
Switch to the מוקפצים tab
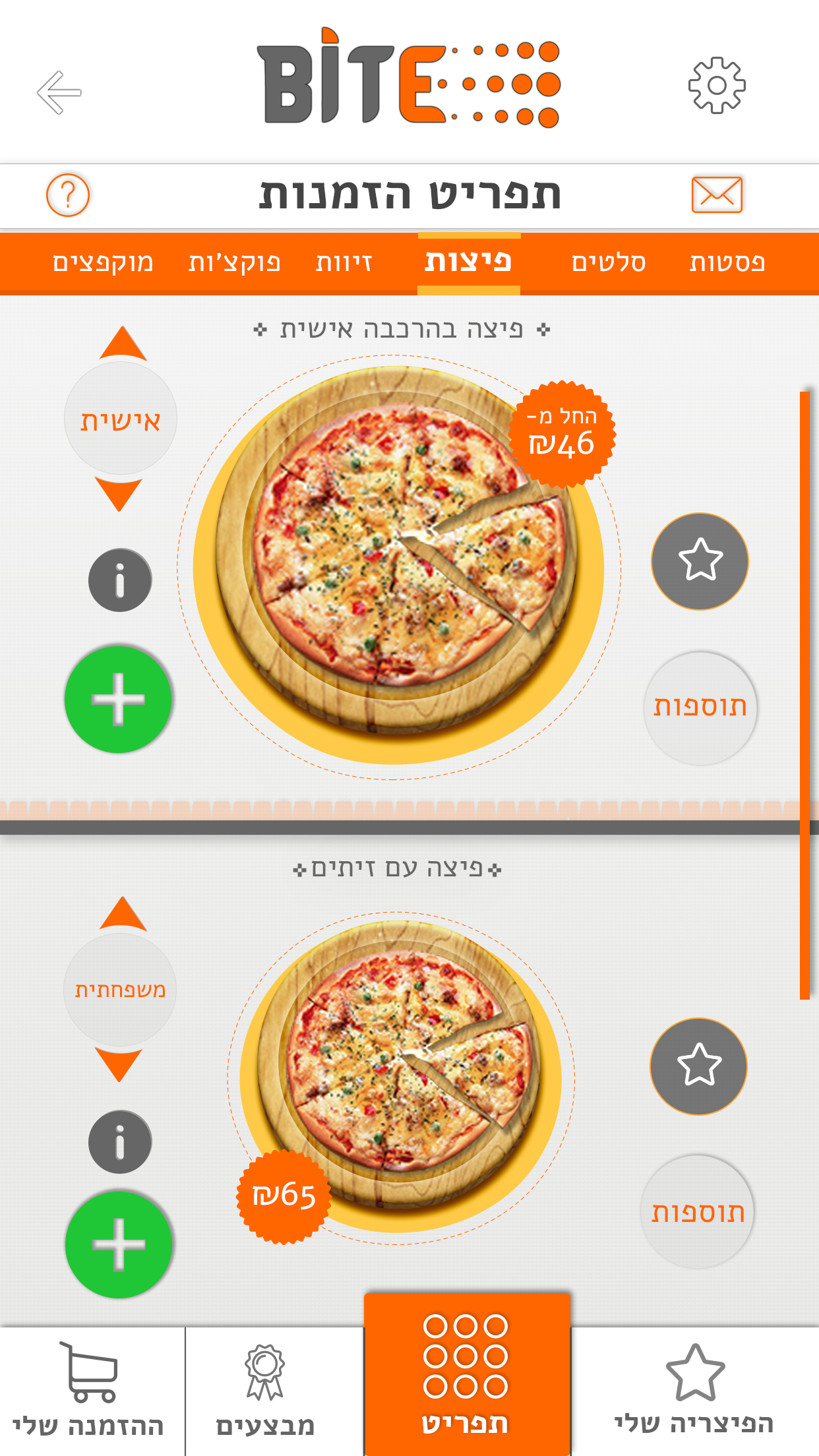point(103,262)
